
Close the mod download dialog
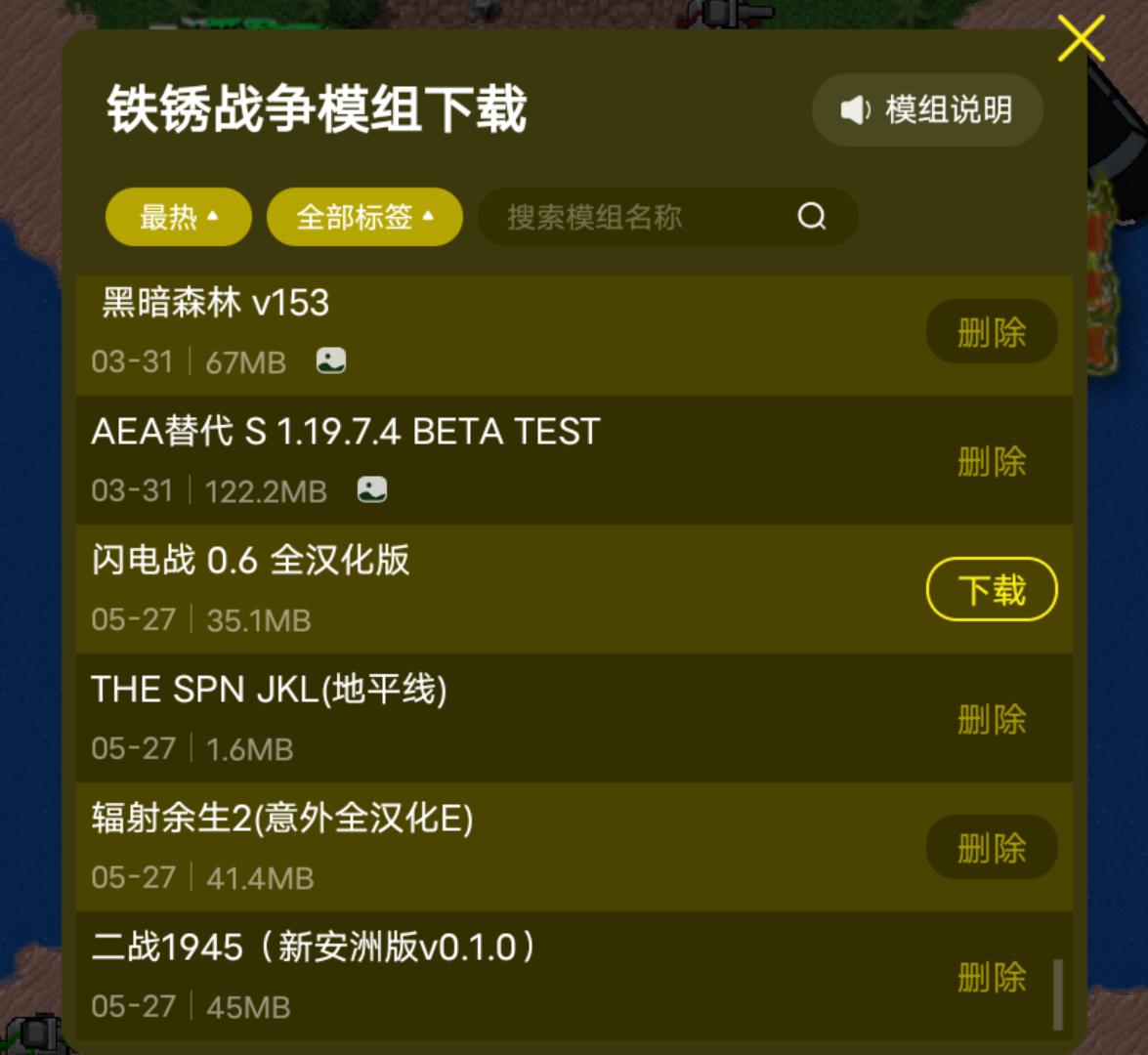(1080, 41)
